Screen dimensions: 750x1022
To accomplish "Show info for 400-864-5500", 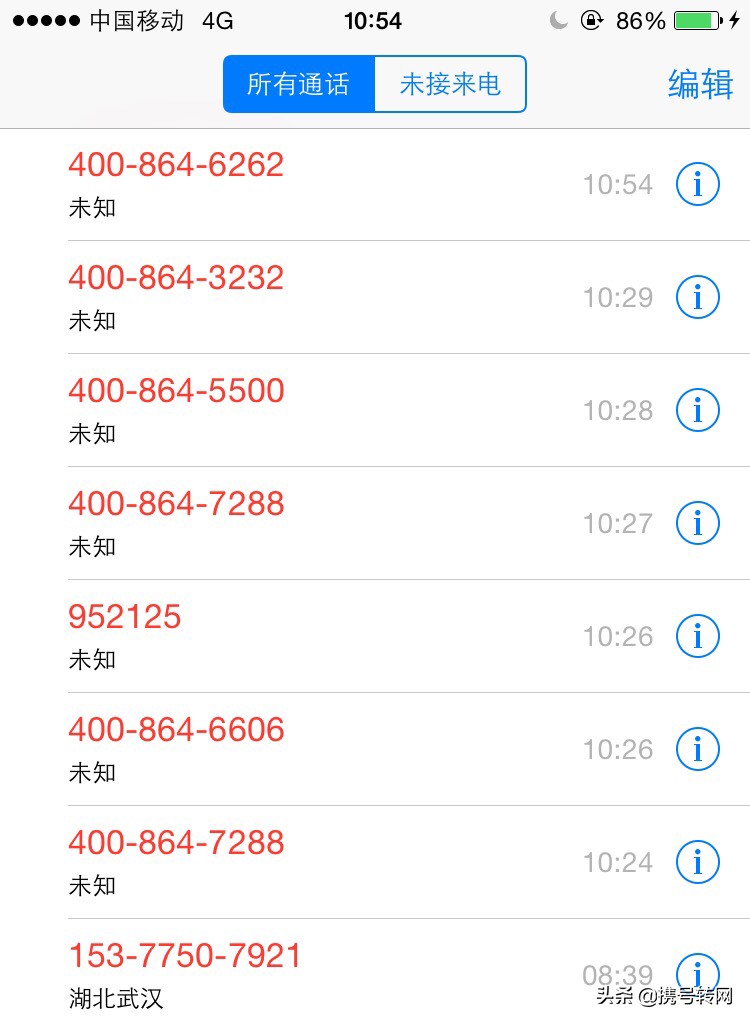I will [x=698, y=410].
